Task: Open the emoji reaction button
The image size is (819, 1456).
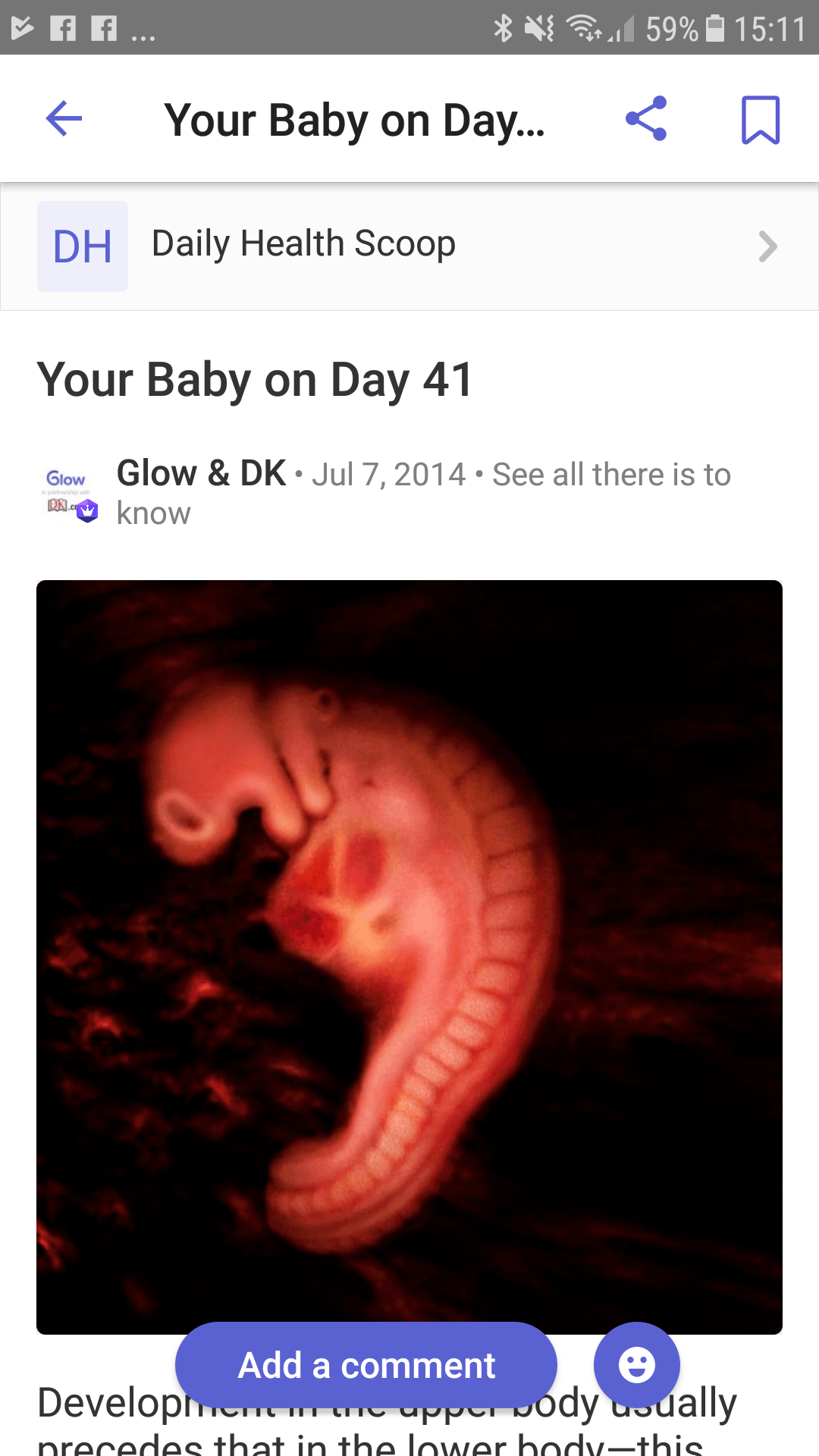Action: [636, 1365]
